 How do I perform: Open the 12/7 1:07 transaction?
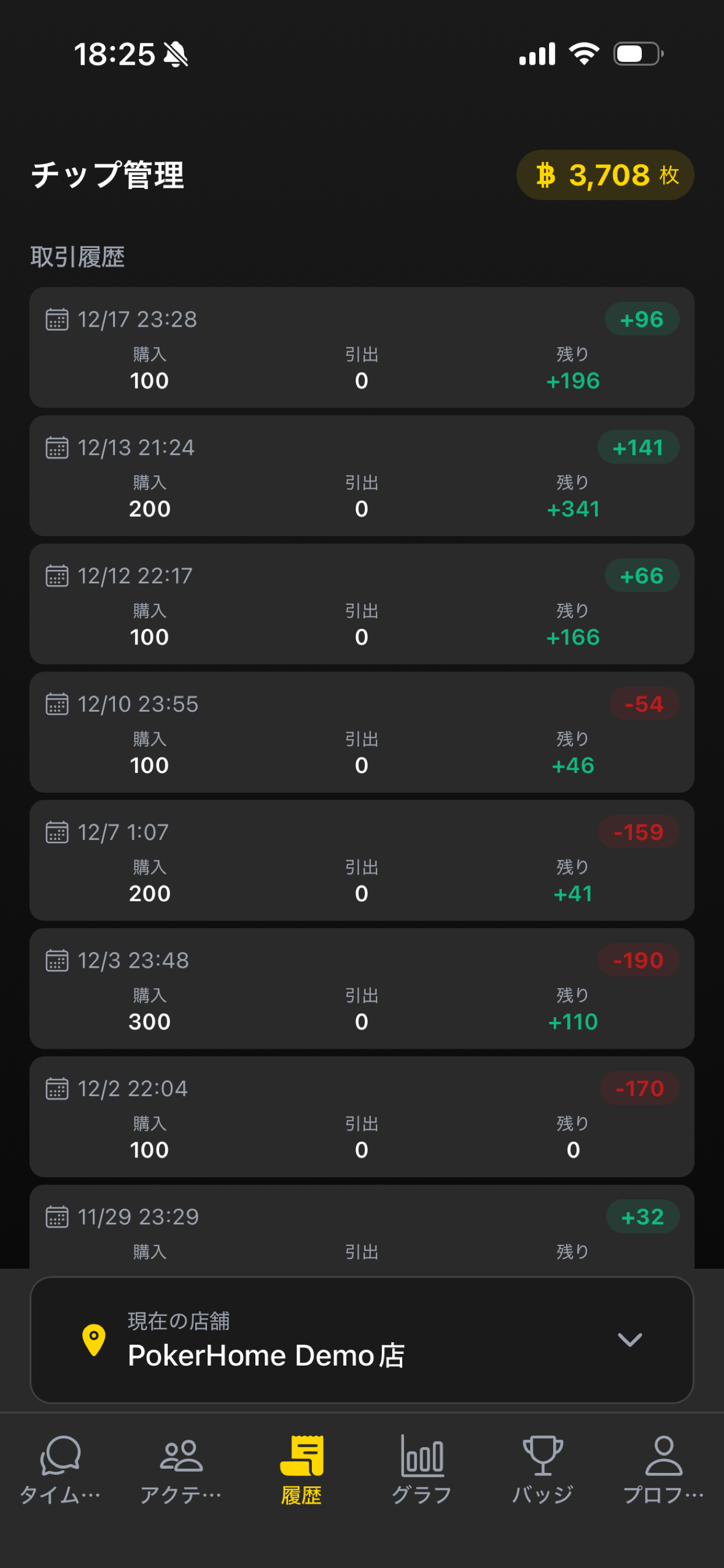coord(362,860)
